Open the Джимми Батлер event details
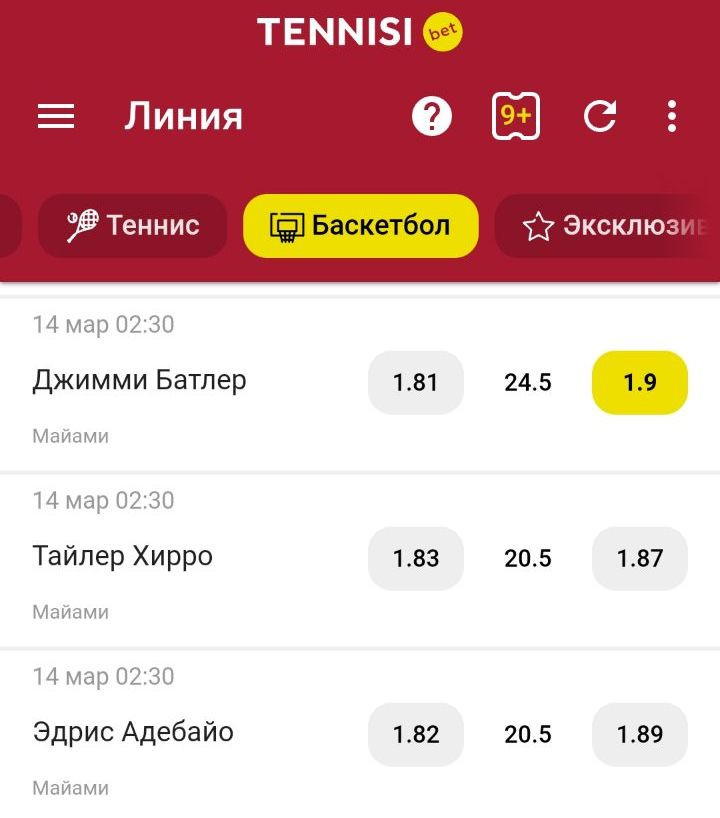 [x=140, y=381]
